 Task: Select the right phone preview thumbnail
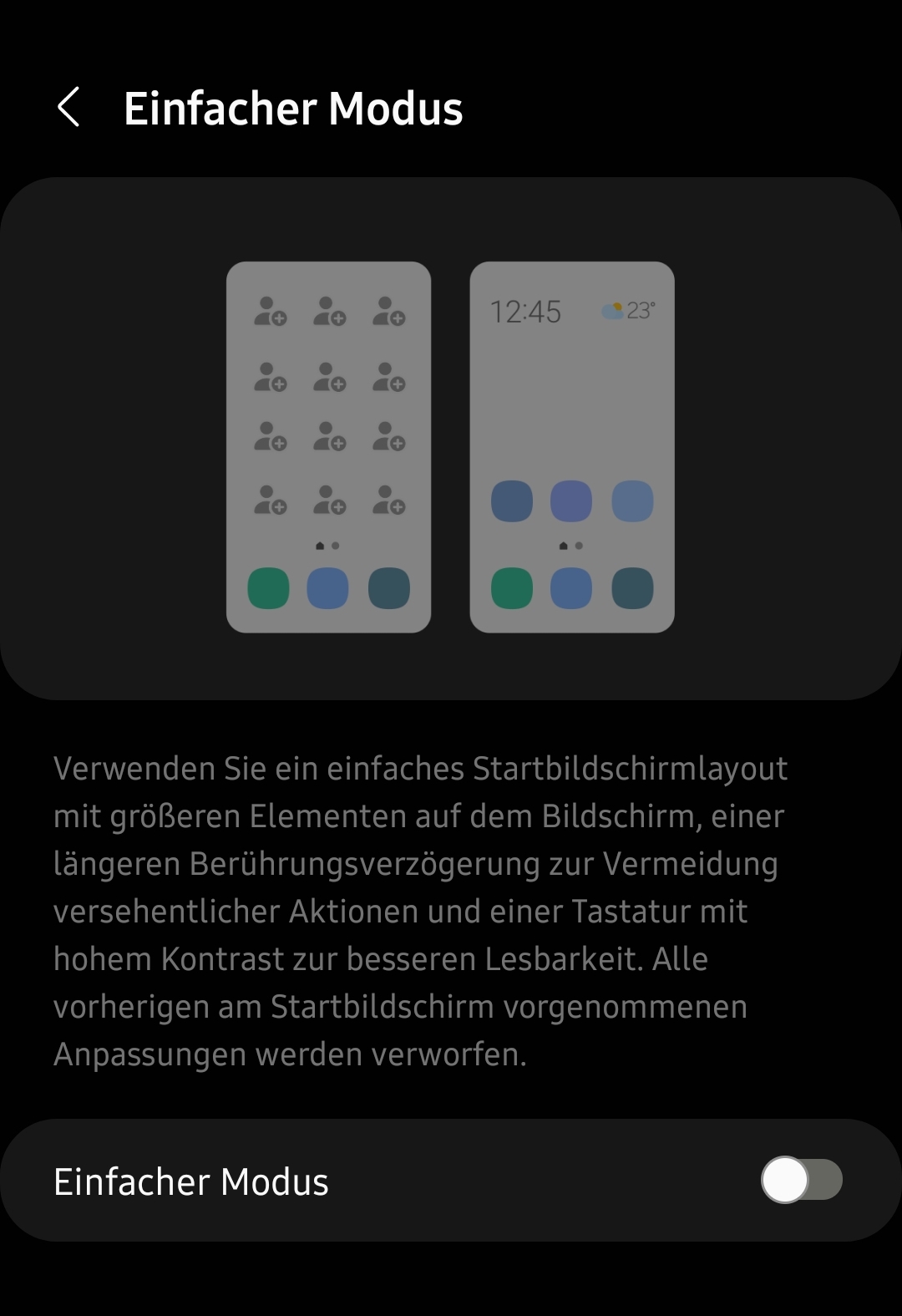point(571,447)
